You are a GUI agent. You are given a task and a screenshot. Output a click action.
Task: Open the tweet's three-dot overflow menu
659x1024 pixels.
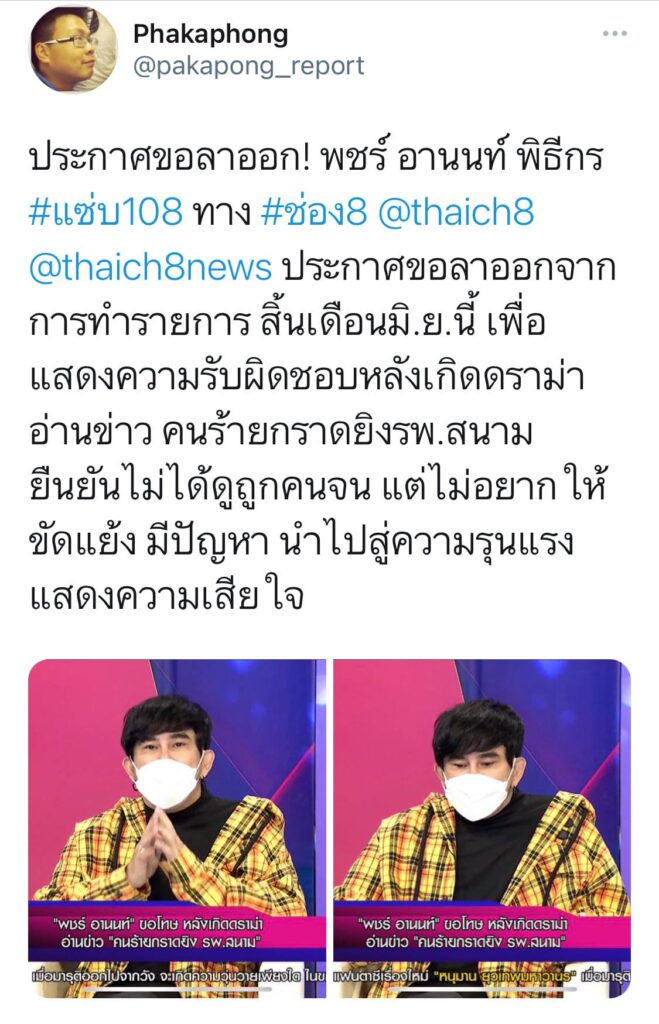[x=614, y=33]
